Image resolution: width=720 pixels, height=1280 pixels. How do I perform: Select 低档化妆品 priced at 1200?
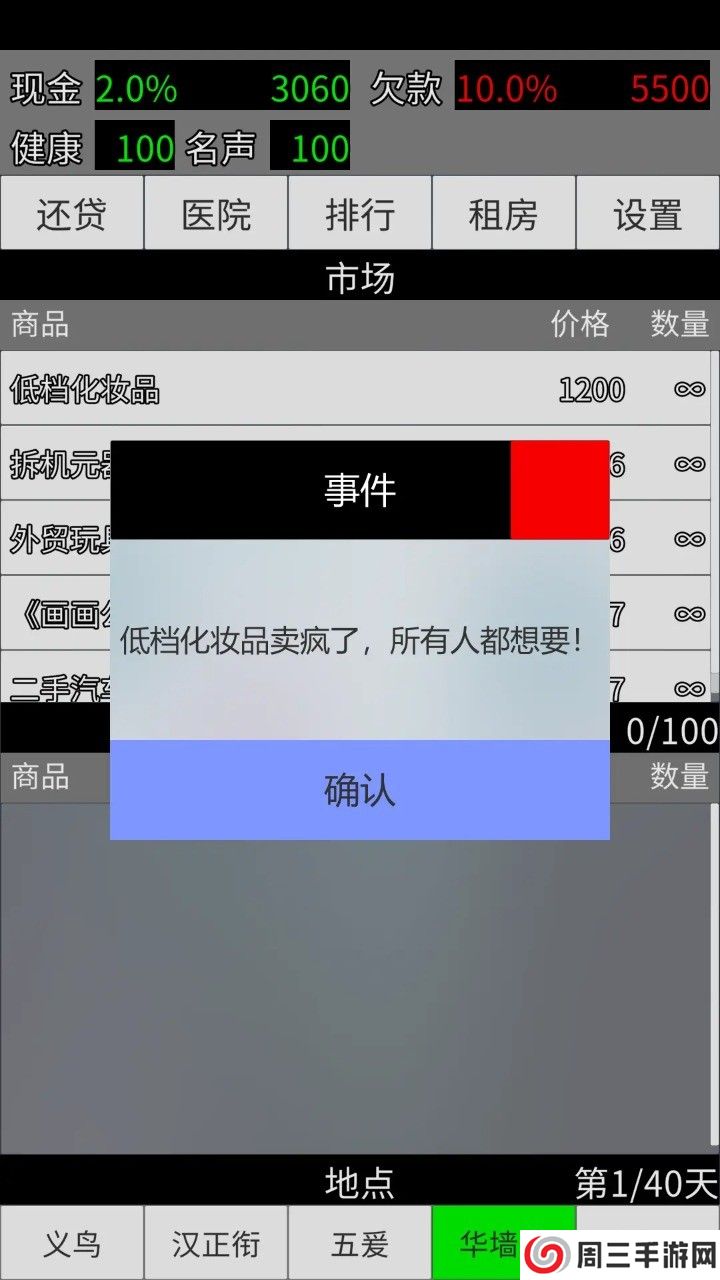pos(300,390)
